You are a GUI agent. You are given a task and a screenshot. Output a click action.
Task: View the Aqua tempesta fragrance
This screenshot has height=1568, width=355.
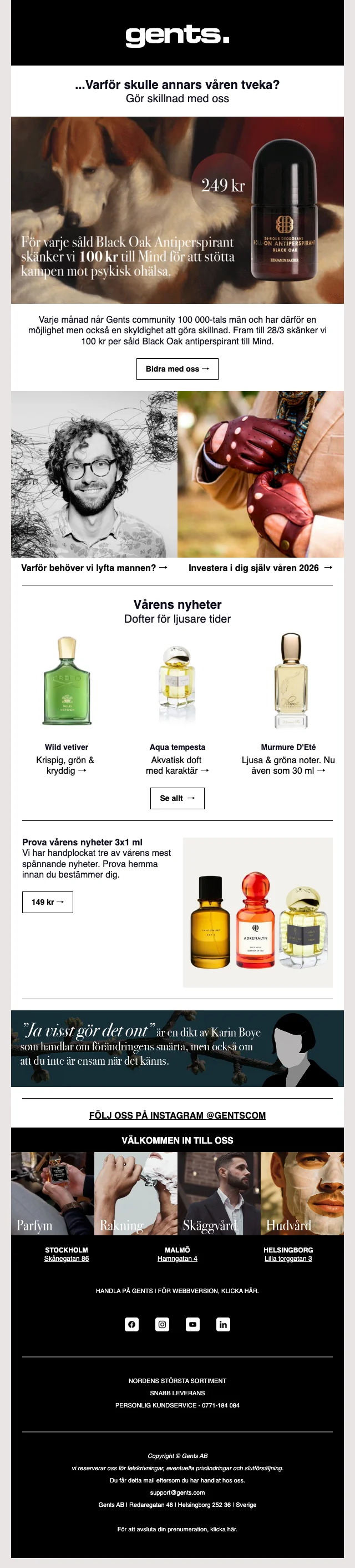177,680
